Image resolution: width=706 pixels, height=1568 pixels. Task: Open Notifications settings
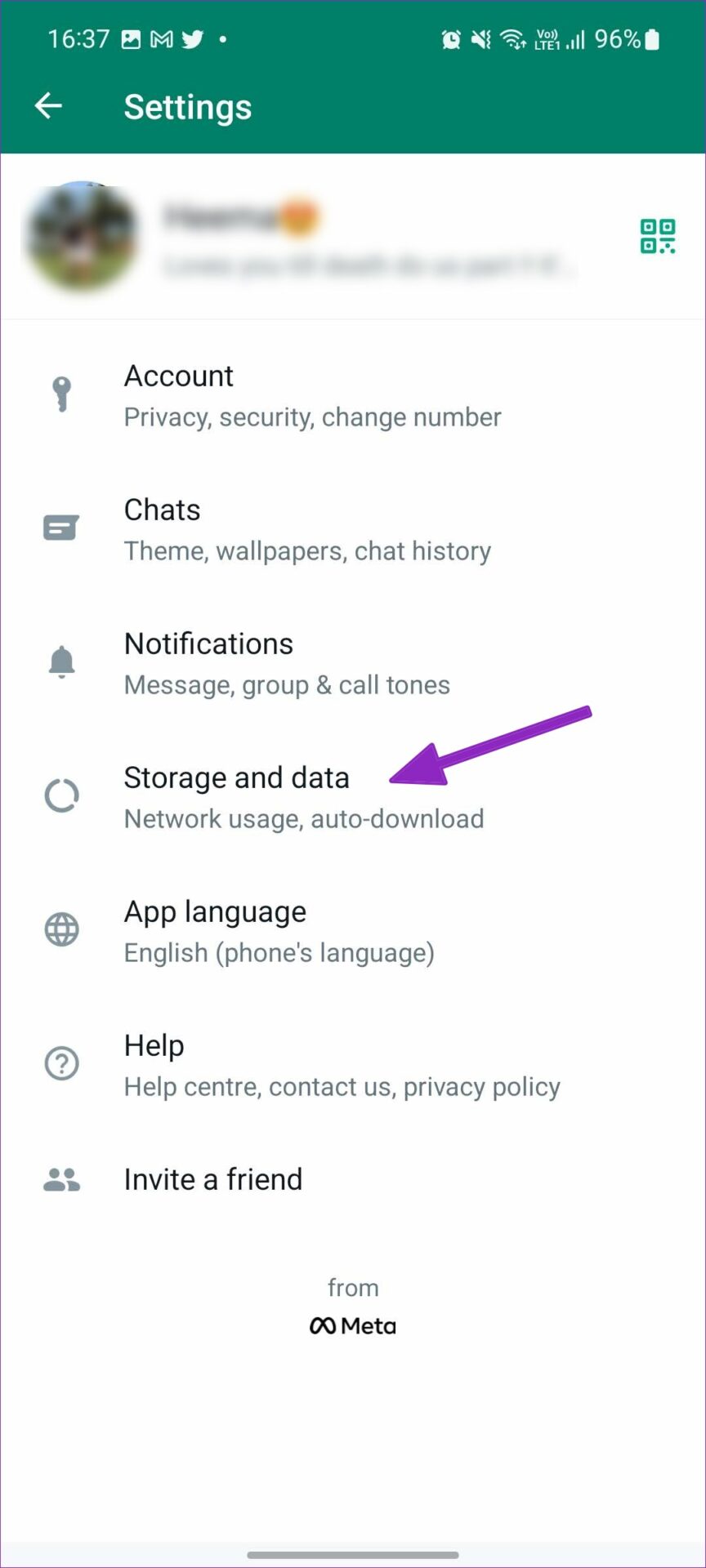tap(353, 663)
